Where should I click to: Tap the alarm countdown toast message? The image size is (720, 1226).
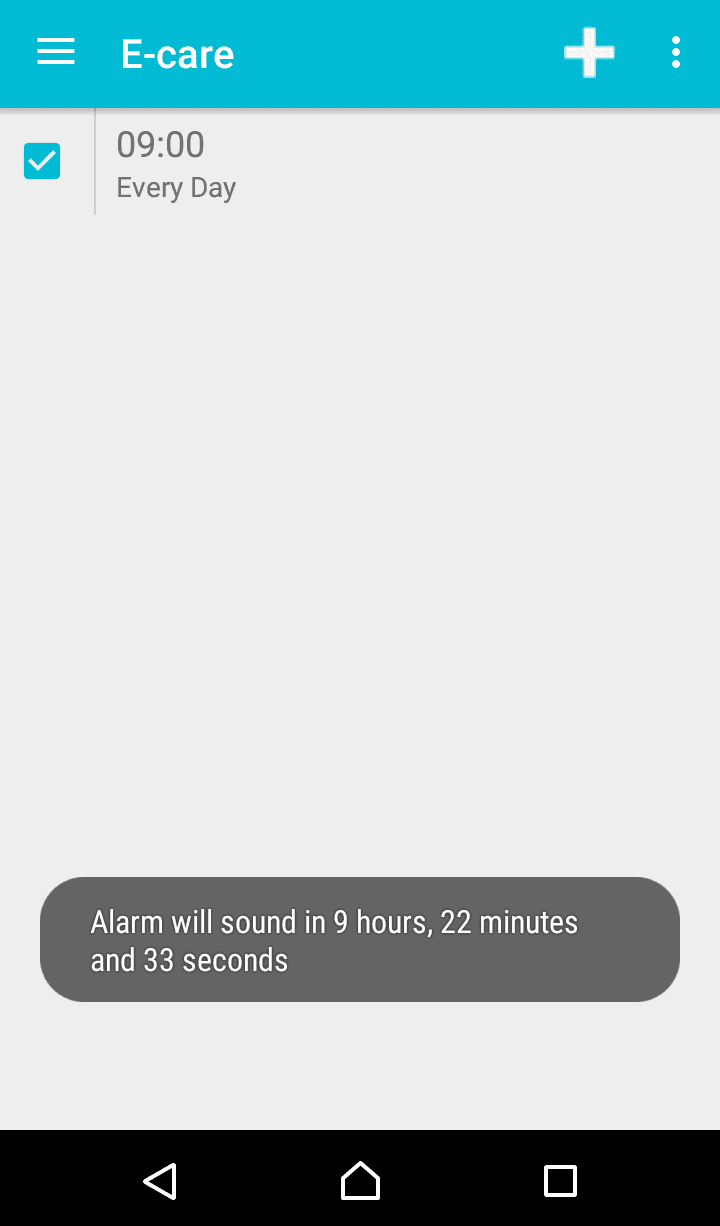359,939
